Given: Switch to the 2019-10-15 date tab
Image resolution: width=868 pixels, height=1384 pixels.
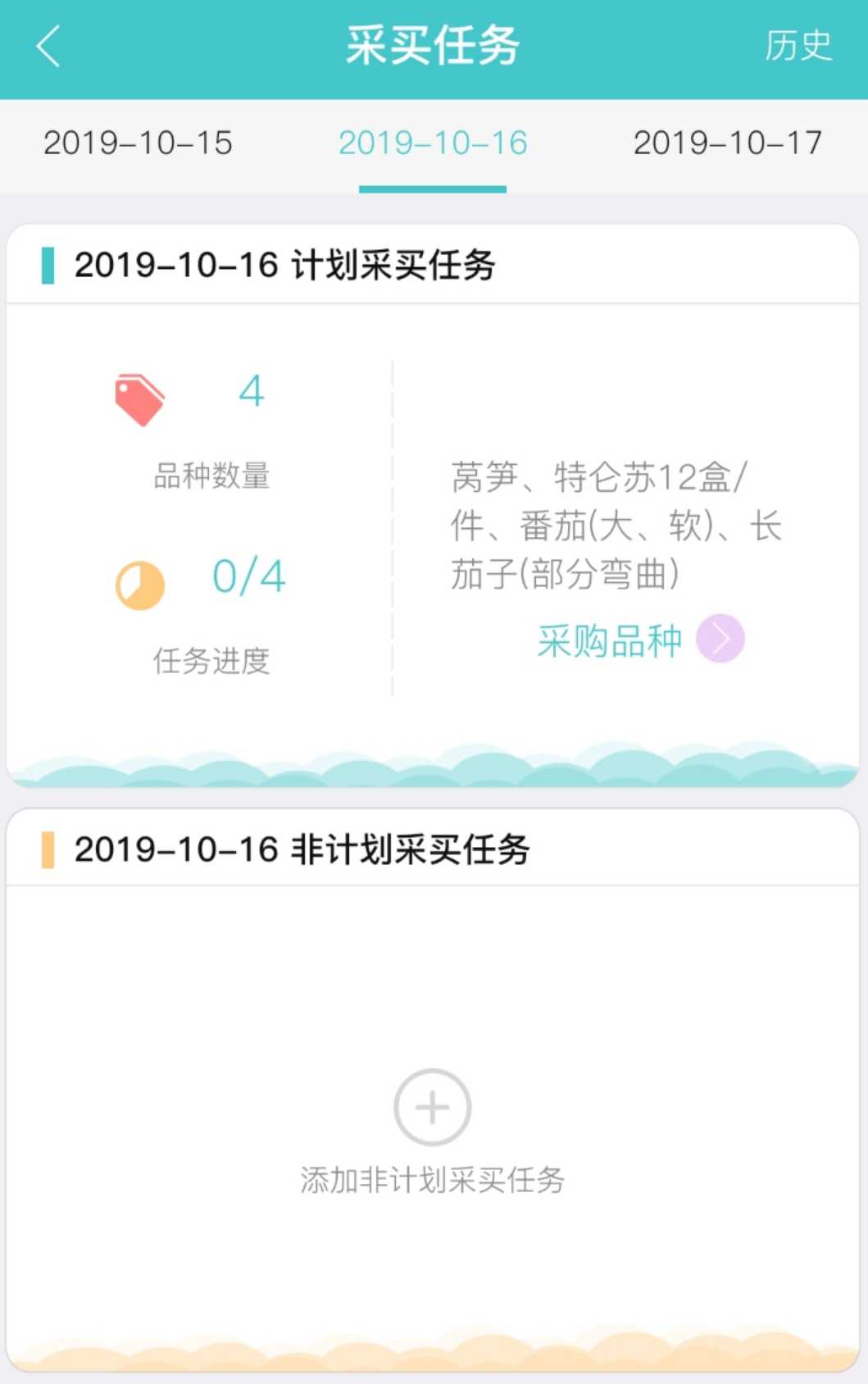Looking at the screenshot, I should pyautogui.click(x=138, y=143).
